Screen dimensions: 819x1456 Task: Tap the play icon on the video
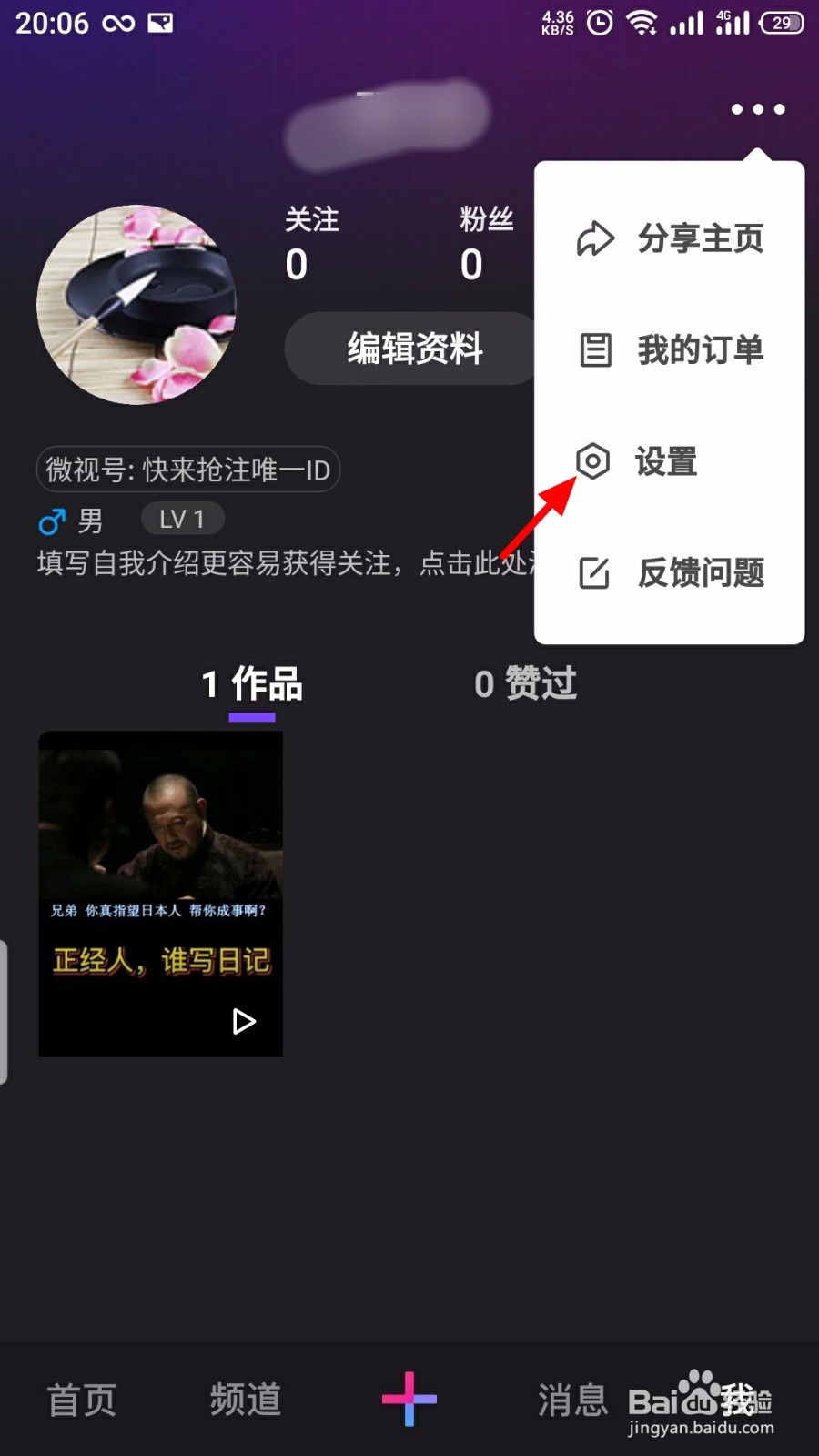tap(243, 1022)
